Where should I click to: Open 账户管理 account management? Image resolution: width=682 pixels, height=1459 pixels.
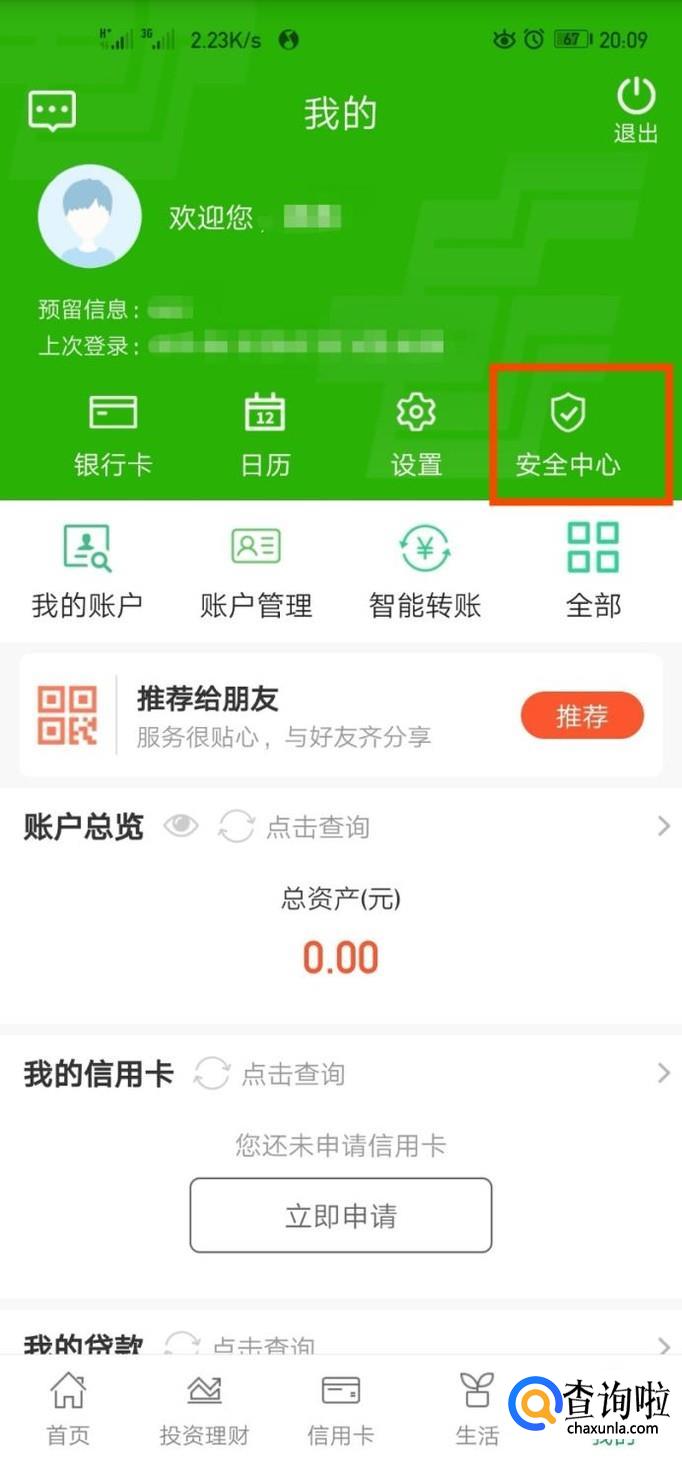coord(256,570)
